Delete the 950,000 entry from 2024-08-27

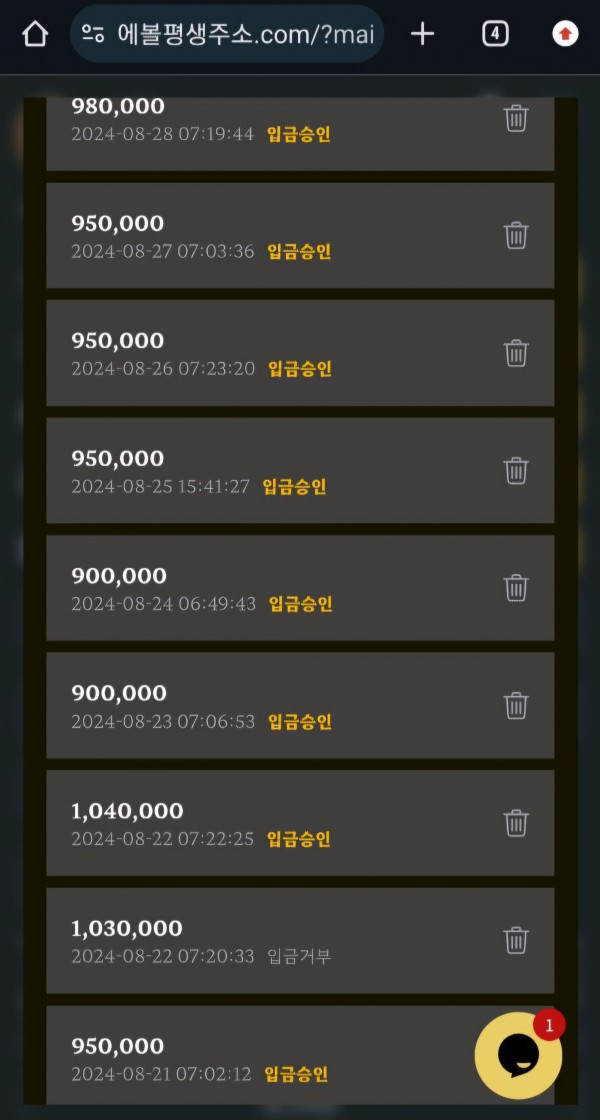pyautogui.click(x=516, y=235)
